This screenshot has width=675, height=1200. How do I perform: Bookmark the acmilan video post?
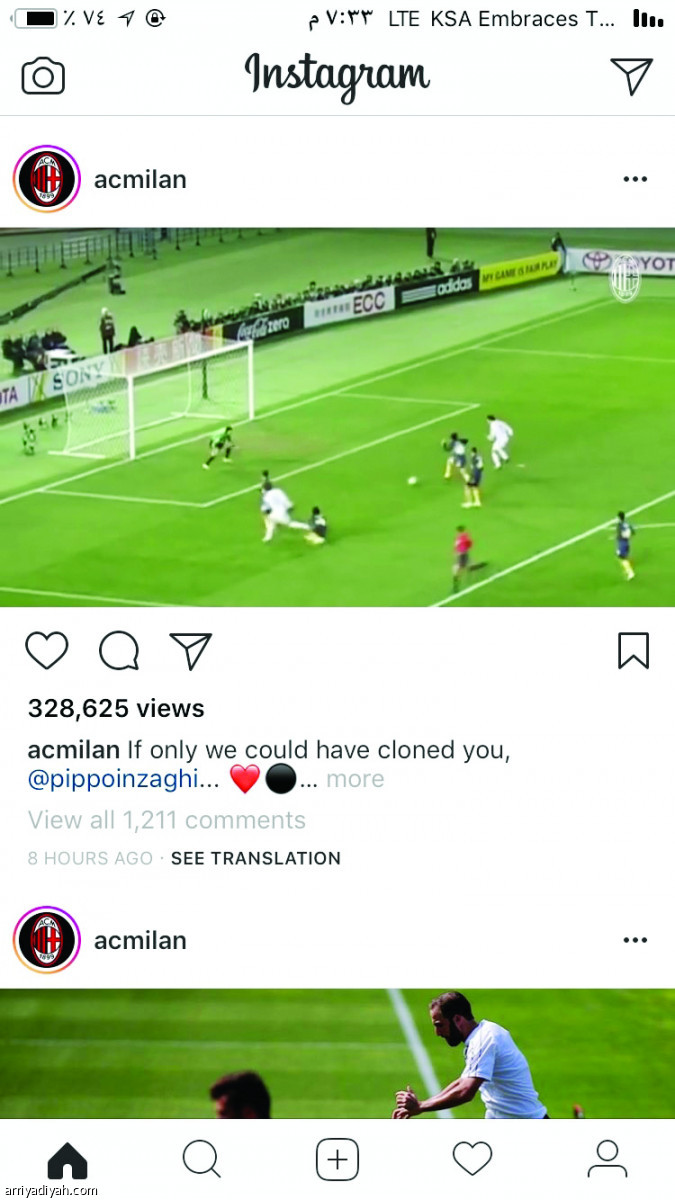coord(633,651)
